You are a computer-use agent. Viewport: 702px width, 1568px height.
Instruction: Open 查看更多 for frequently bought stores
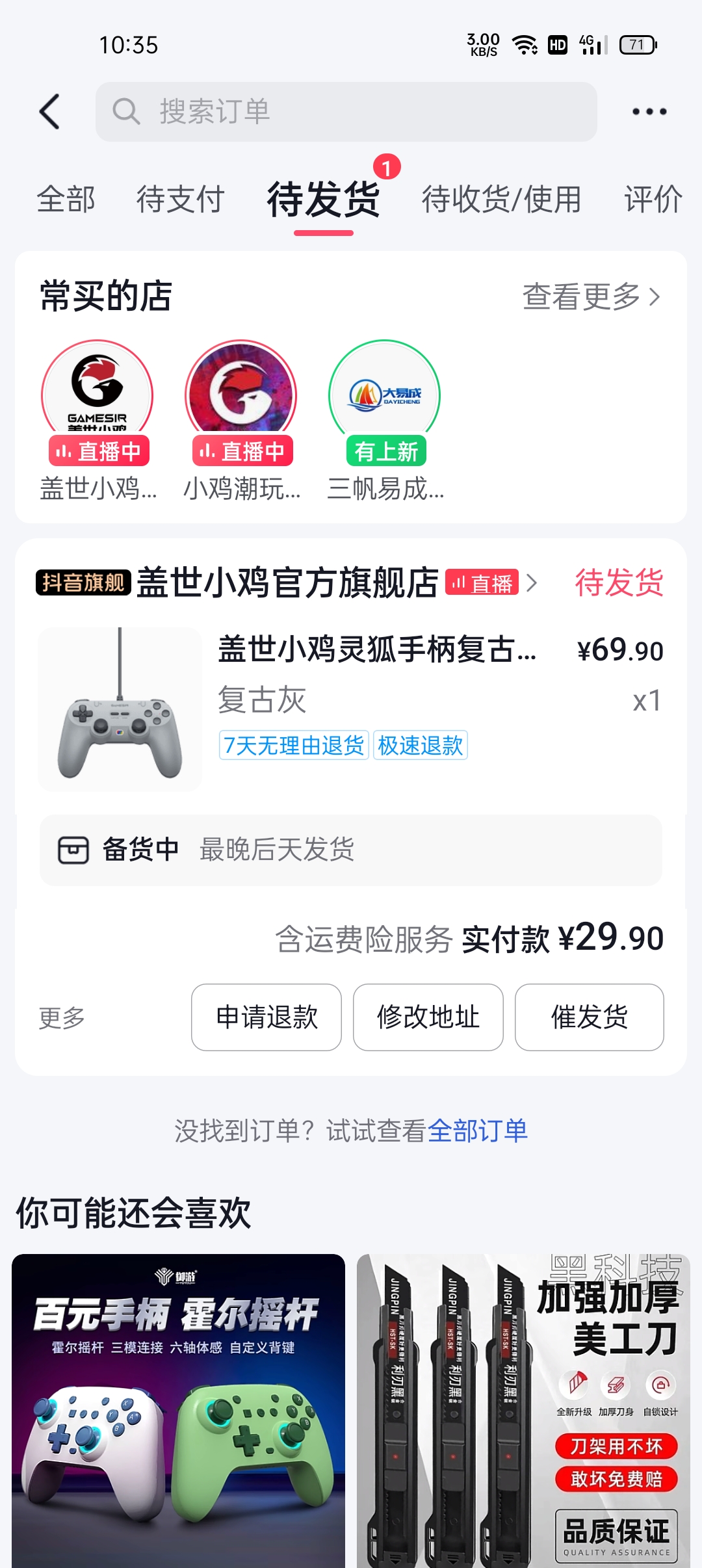tap(590, 297)
